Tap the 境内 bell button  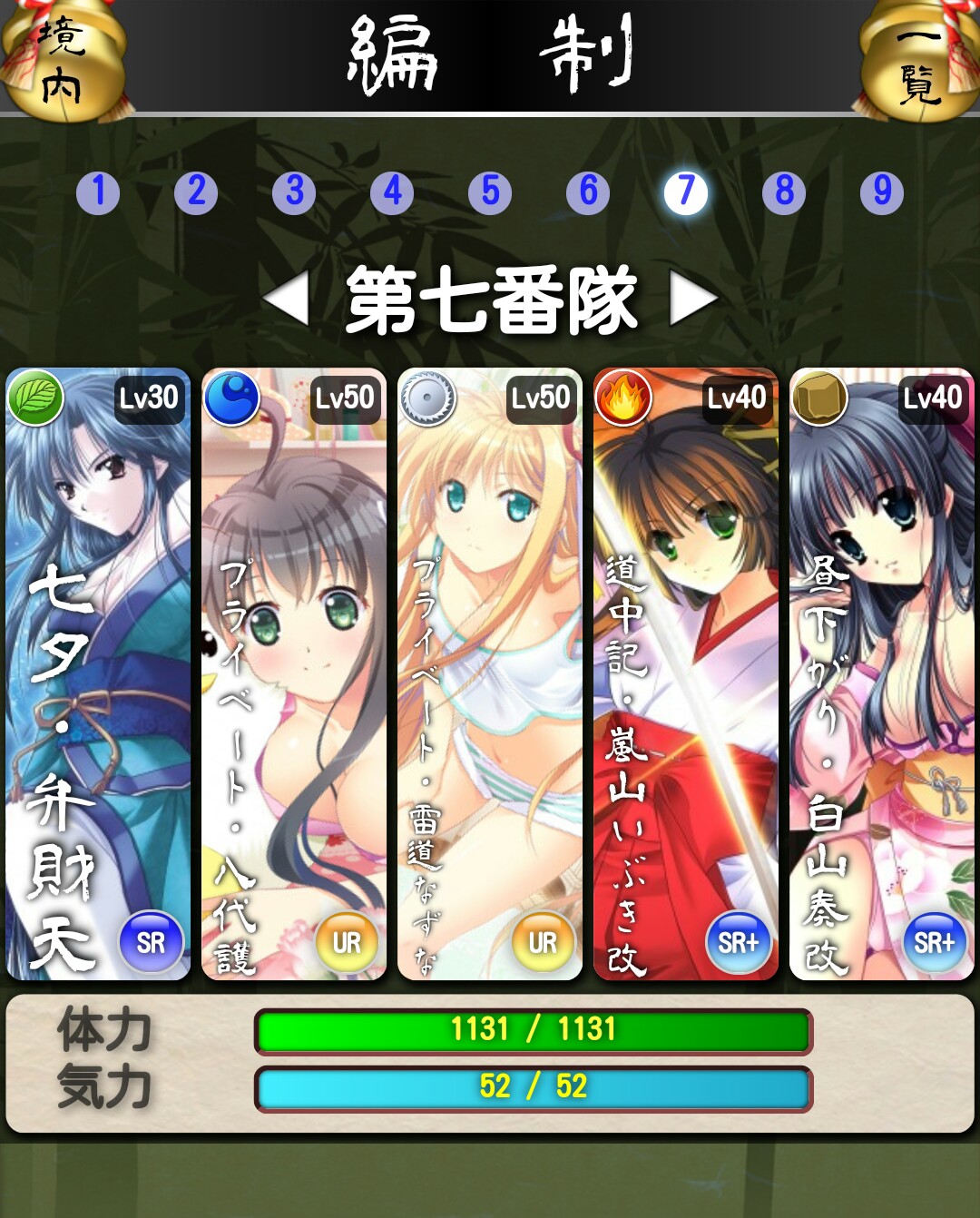62,62
